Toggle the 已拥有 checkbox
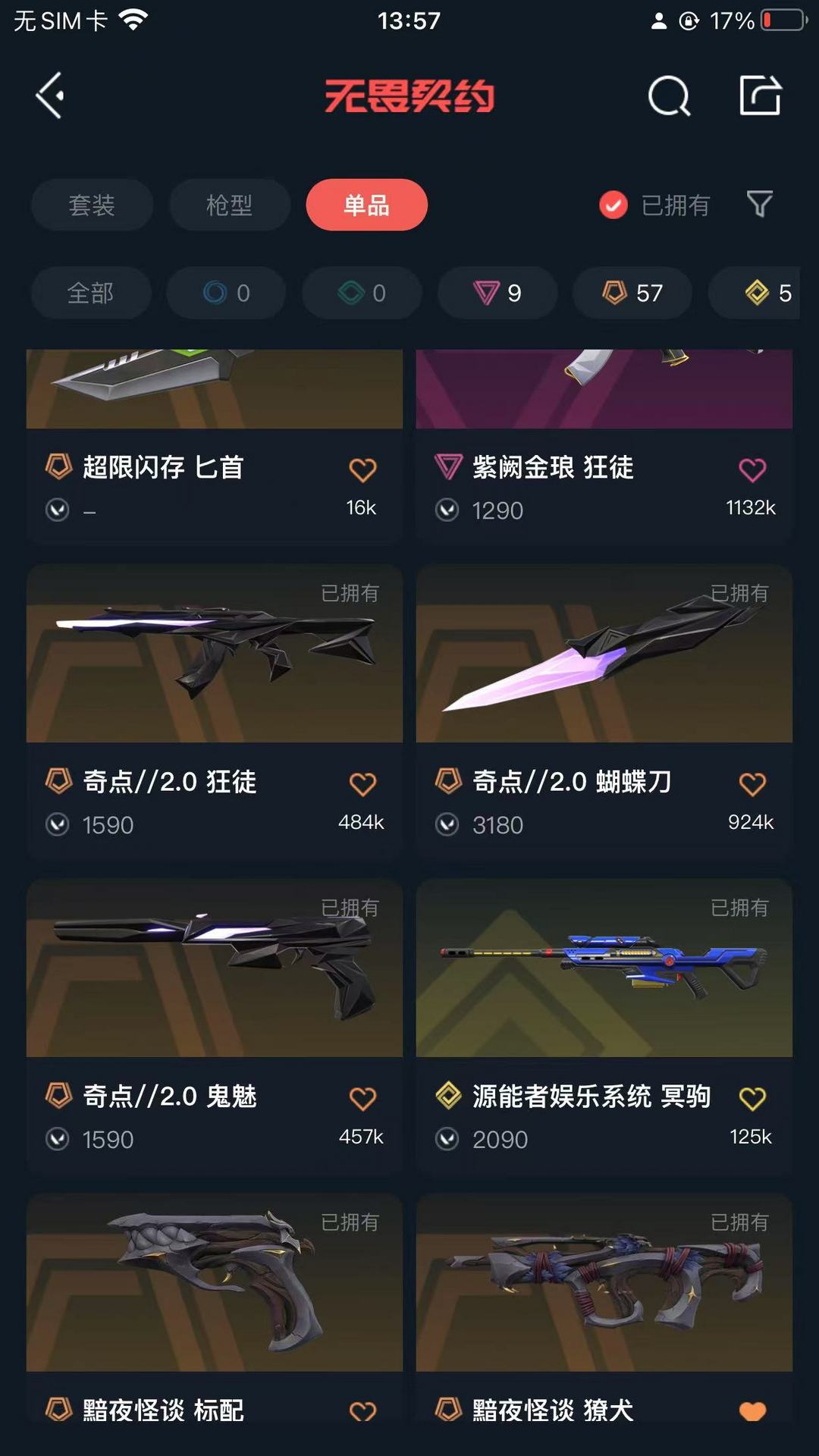Viewport: 819px width, 1456px height. 613,205
